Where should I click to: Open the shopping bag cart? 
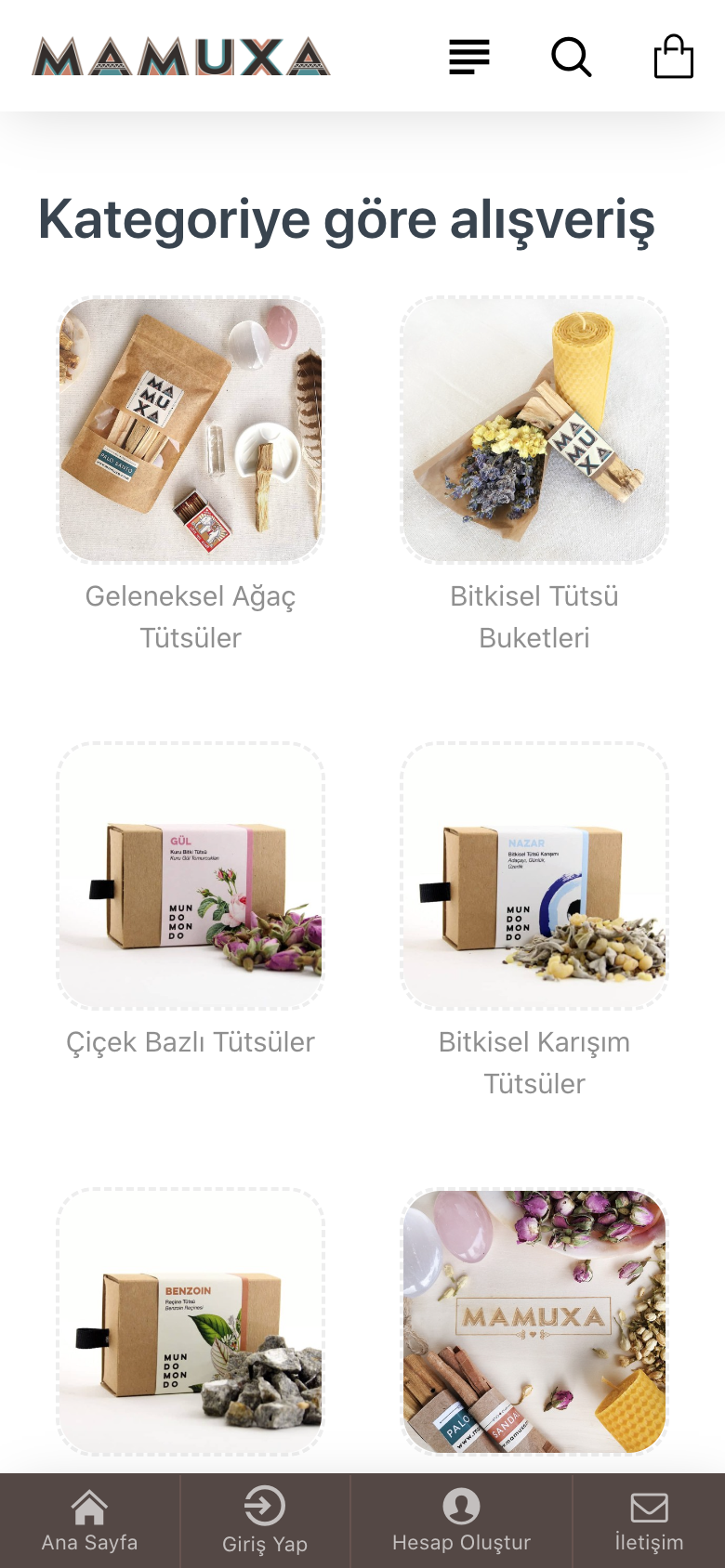point(674,57)
